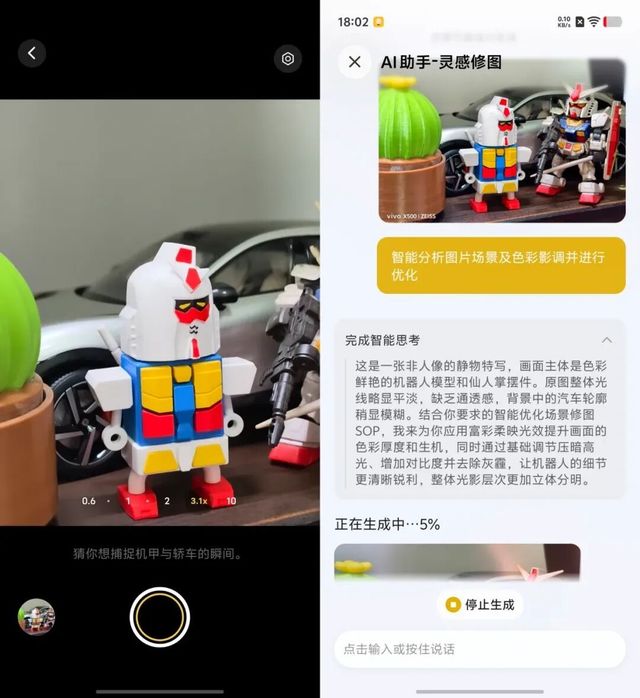The image size is (640, 698).
Task: Collapse the 完成智能思考 section
Action: tap(607, 340)
